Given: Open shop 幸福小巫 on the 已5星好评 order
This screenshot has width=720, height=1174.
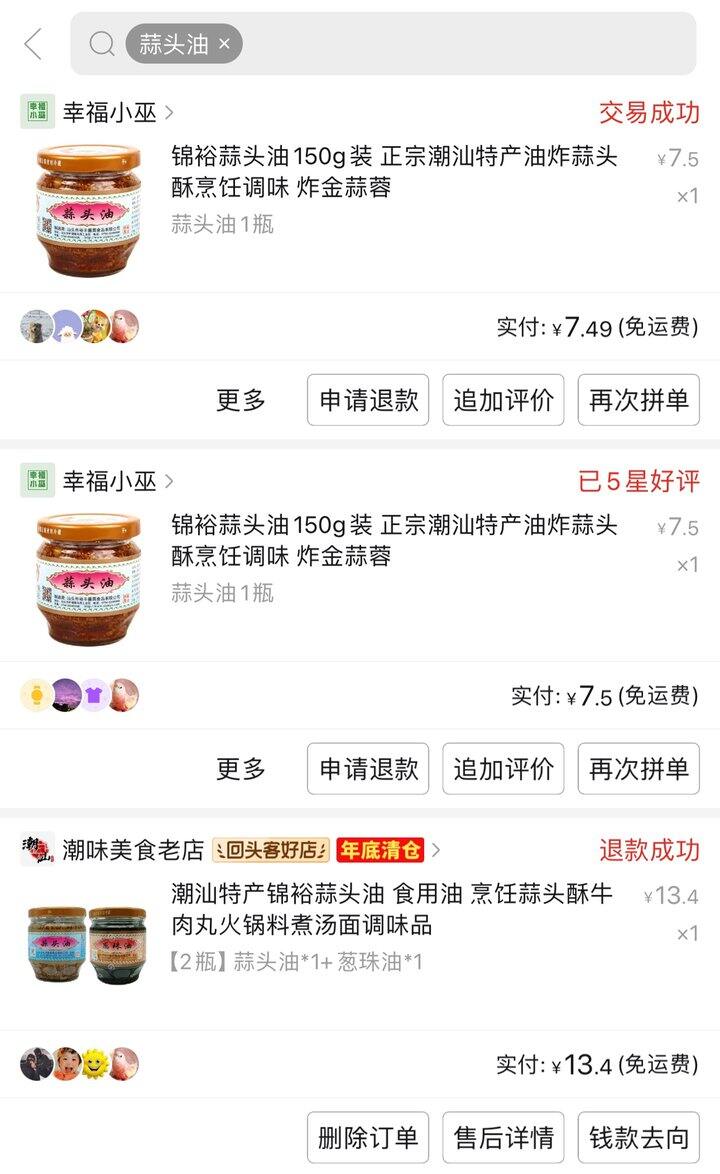Looking at the screenshot, I should click(x=110, y=481).
